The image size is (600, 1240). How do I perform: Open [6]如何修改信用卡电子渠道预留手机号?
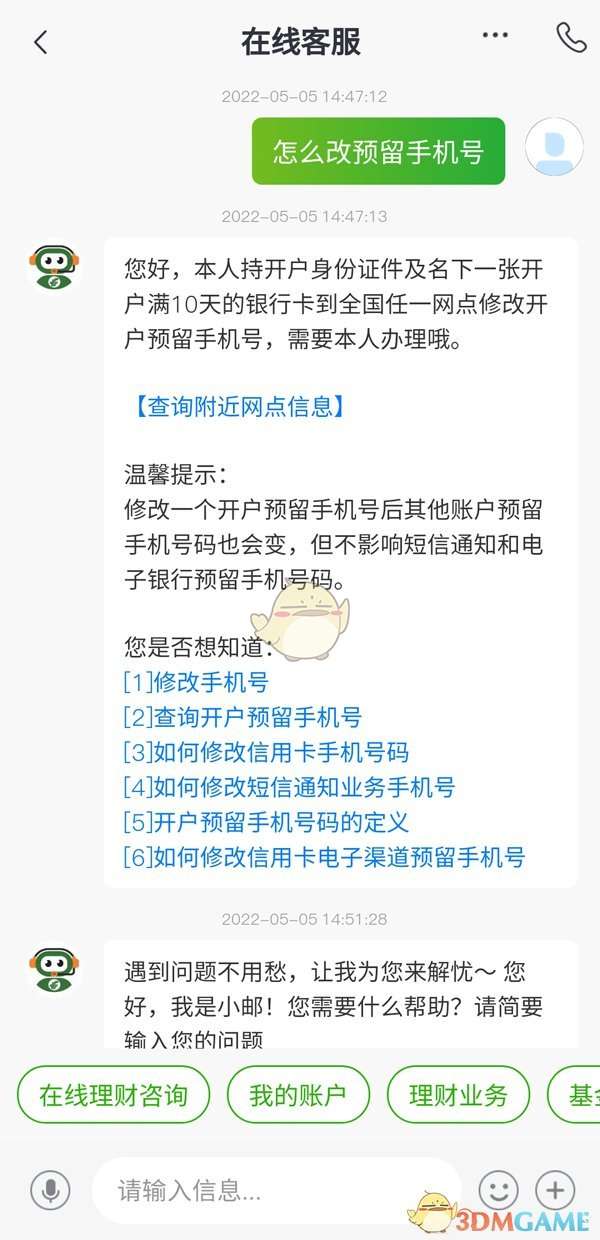324,857
